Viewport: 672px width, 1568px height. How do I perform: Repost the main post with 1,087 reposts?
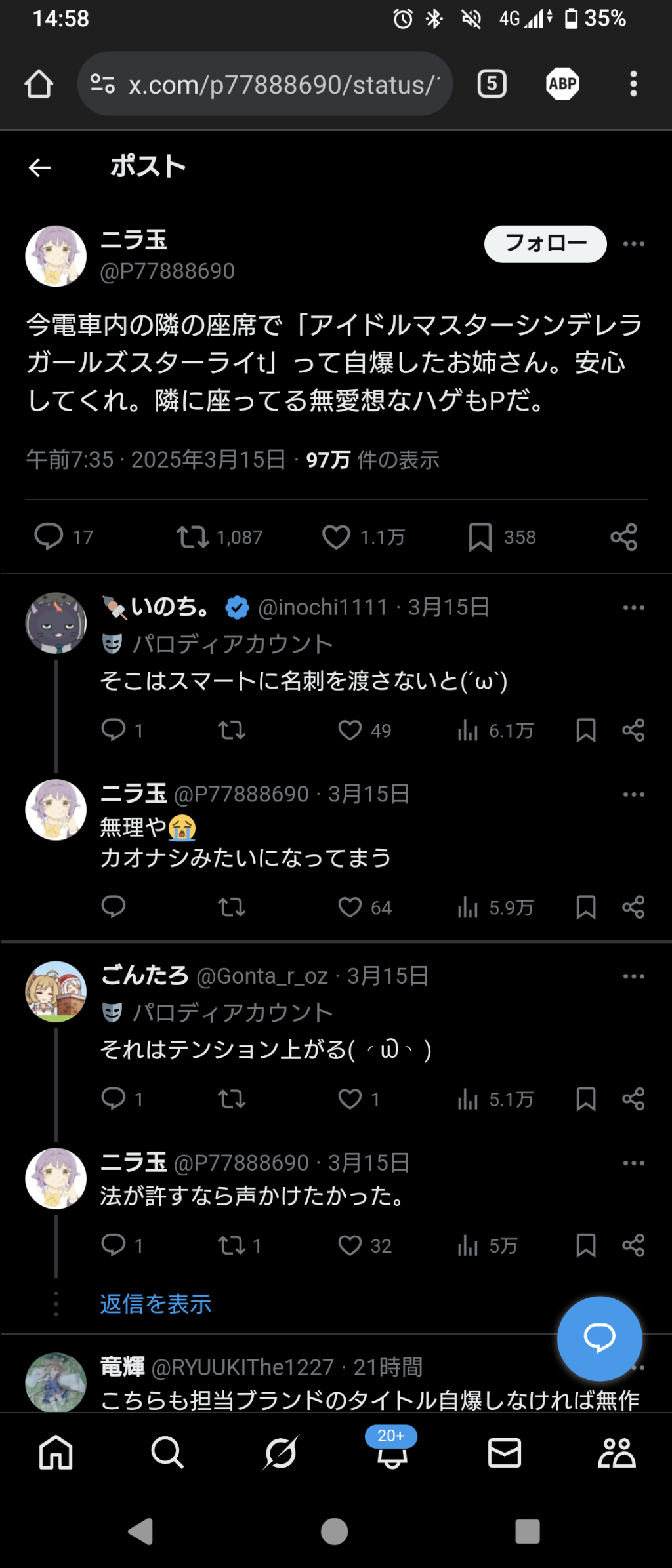(x=192, y=537)
